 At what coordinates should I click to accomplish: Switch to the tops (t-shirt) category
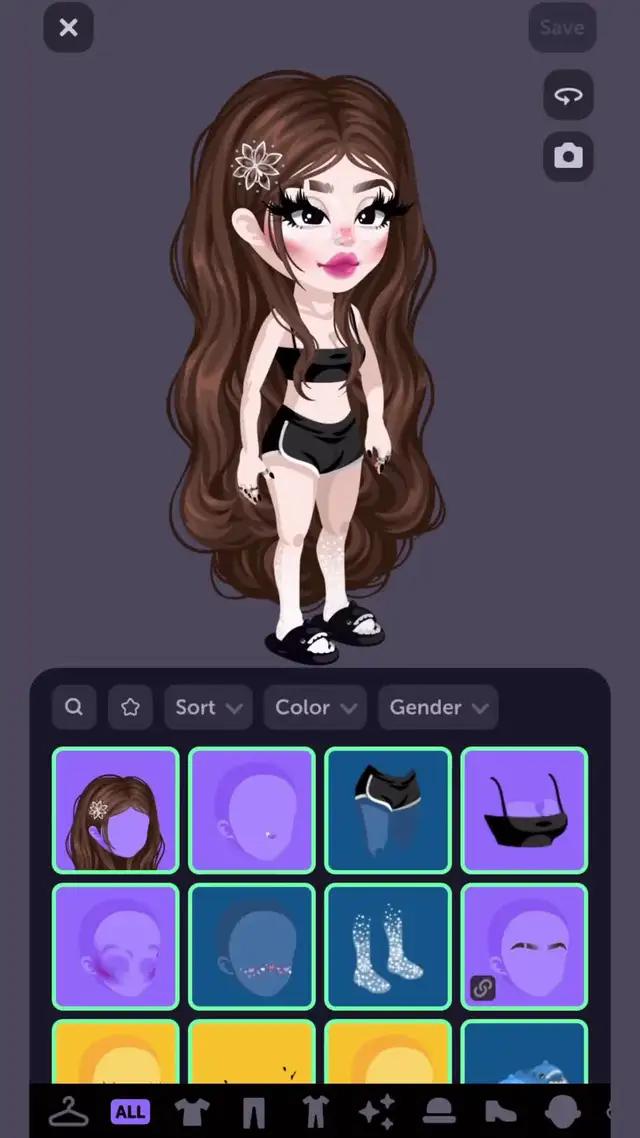click(x=191, y=1111)
